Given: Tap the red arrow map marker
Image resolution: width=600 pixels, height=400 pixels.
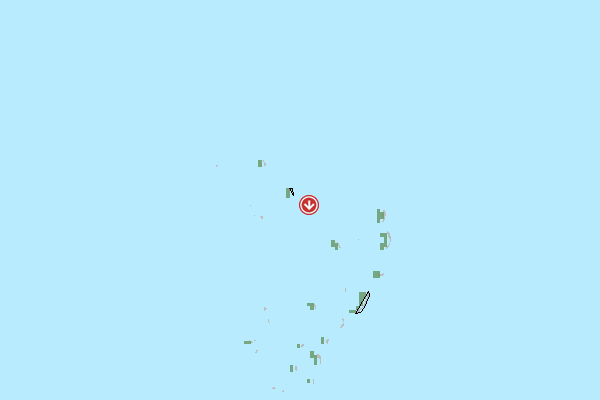Looking at the screenshot, I should click(309, 205).
